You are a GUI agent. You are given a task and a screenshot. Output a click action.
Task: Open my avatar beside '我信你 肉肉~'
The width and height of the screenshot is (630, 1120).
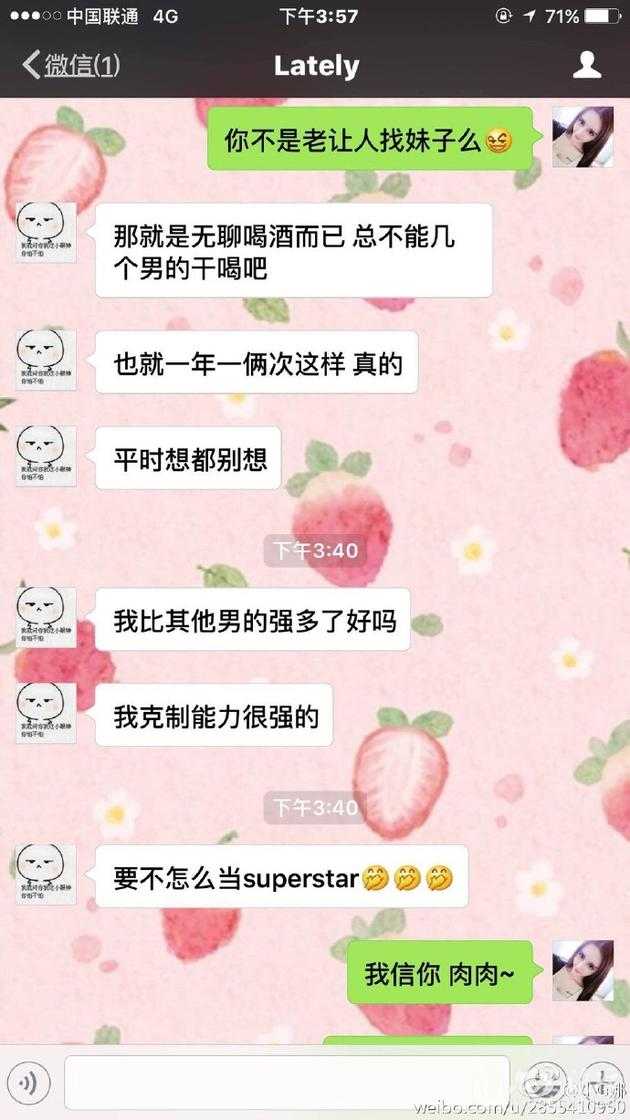[583, 970]
